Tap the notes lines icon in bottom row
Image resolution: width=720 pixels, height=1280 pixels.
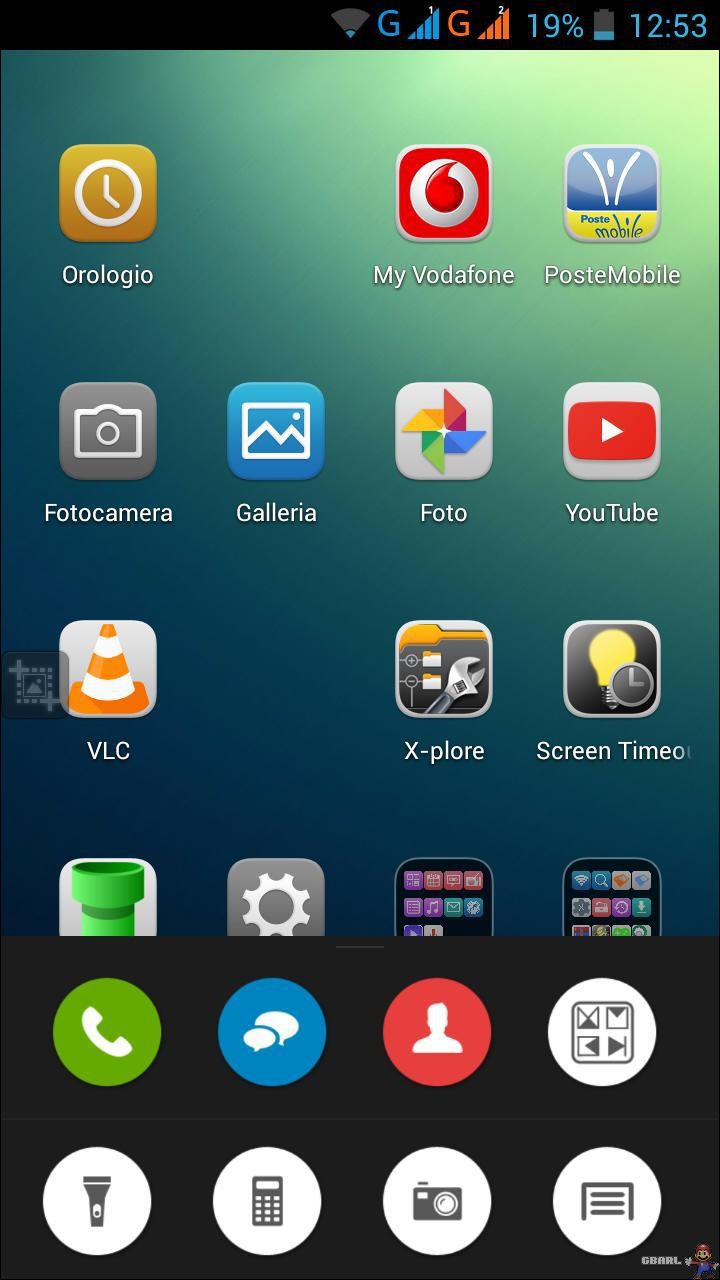(x=607, y=1201)
